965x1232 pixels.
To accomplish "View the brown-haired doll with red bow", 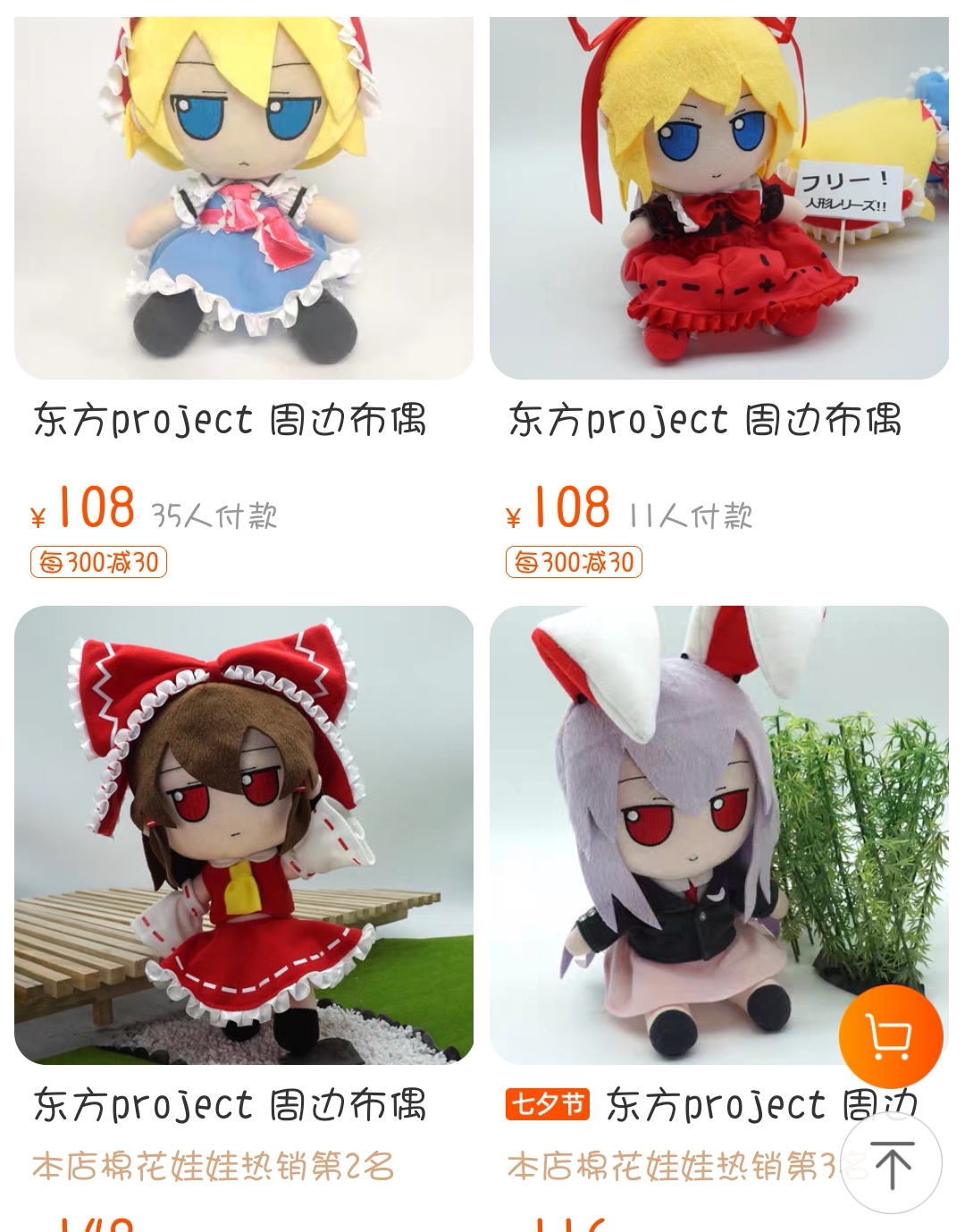I will pos(243,834).
